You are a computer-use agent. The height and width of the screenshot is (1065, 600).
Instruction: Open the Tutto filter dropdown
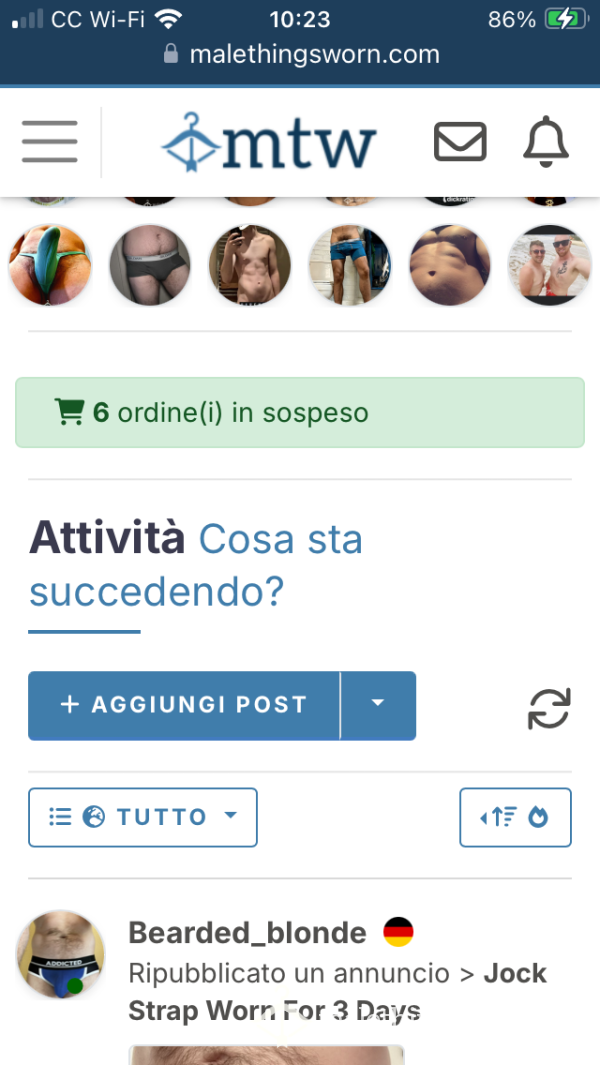[x=143, y=817]
